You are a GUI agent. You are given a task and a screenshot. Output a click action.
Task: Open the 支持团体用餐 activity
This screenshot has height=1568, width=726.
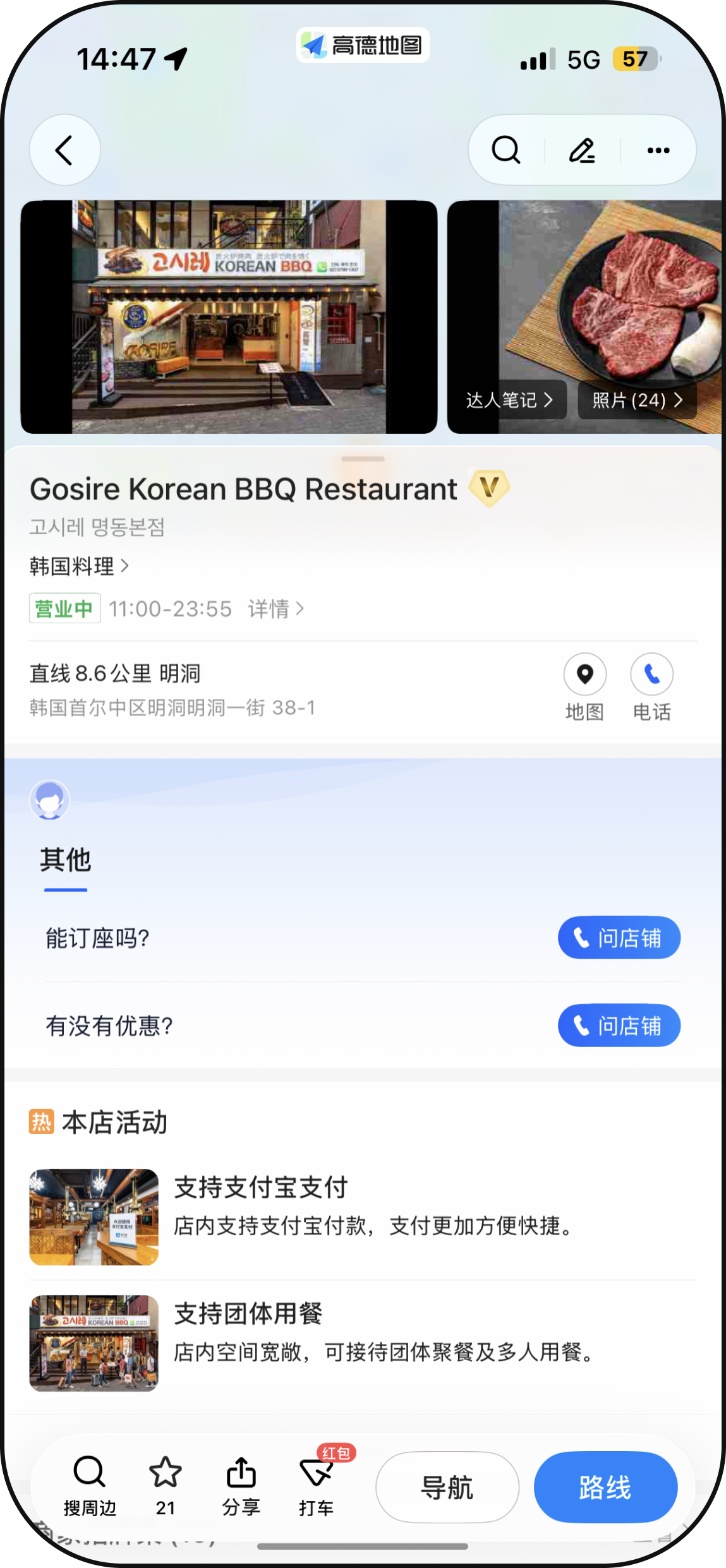coord(363,1343)
